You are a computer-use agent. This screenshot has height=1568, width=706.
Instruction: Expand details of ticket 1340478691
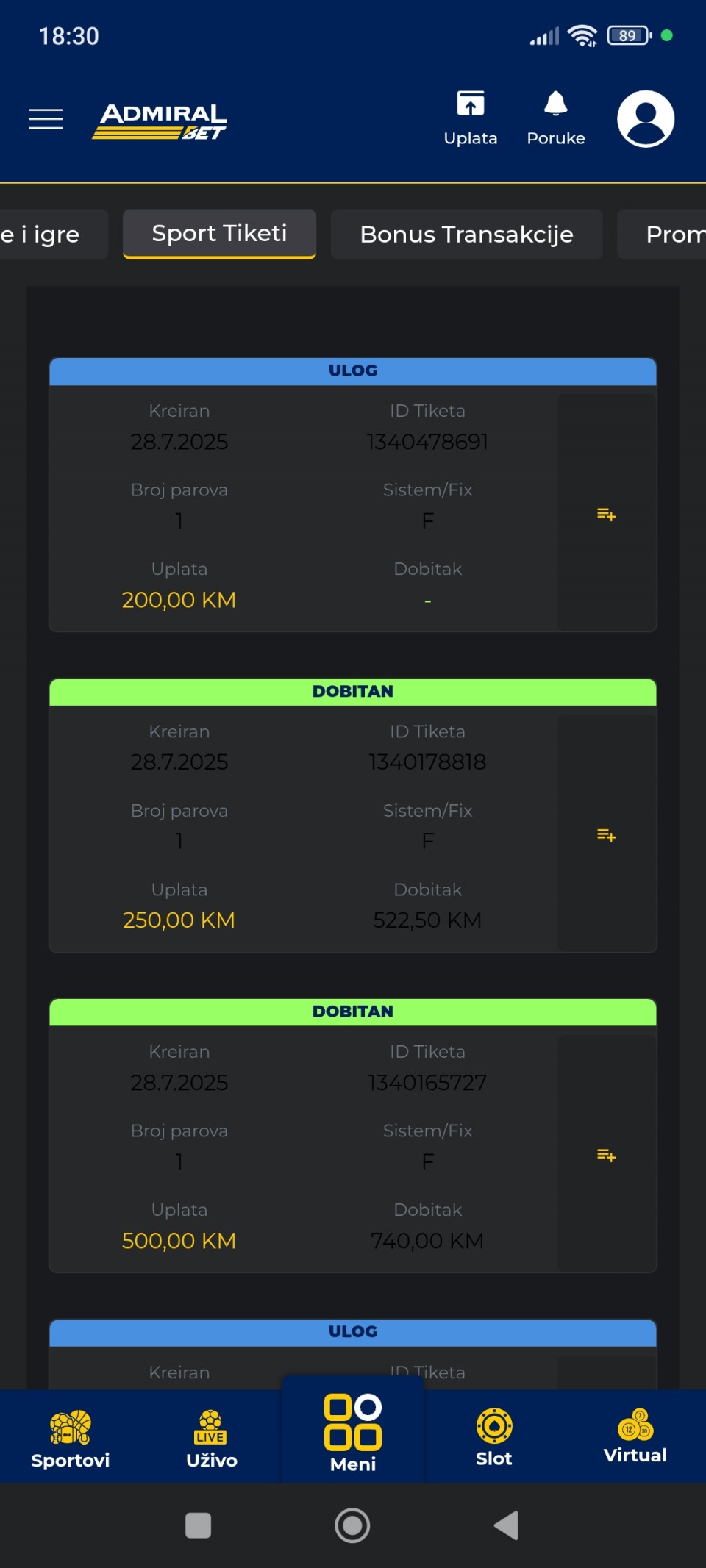[606, 514]
